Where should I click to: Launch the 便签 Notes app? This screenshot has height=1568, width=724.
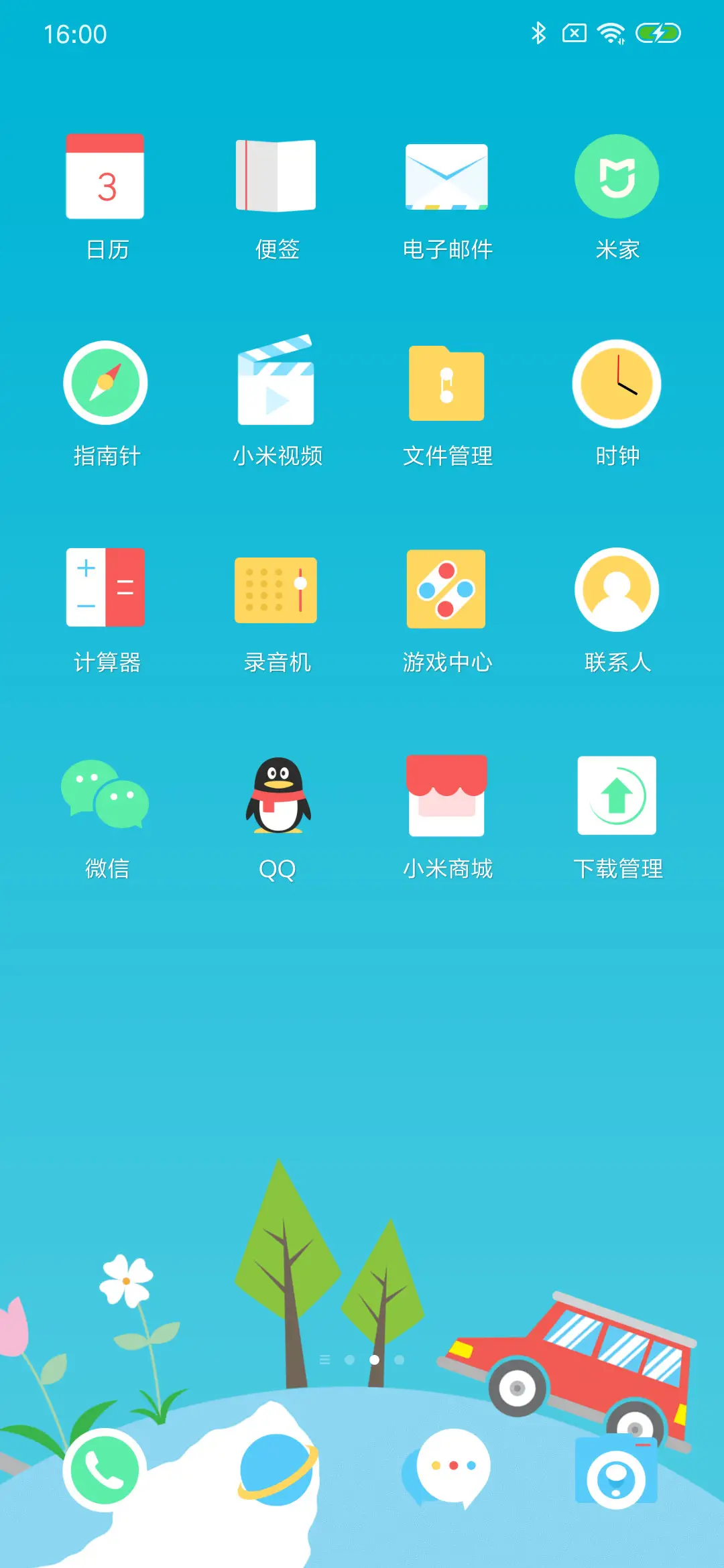[x=276, y=178]
